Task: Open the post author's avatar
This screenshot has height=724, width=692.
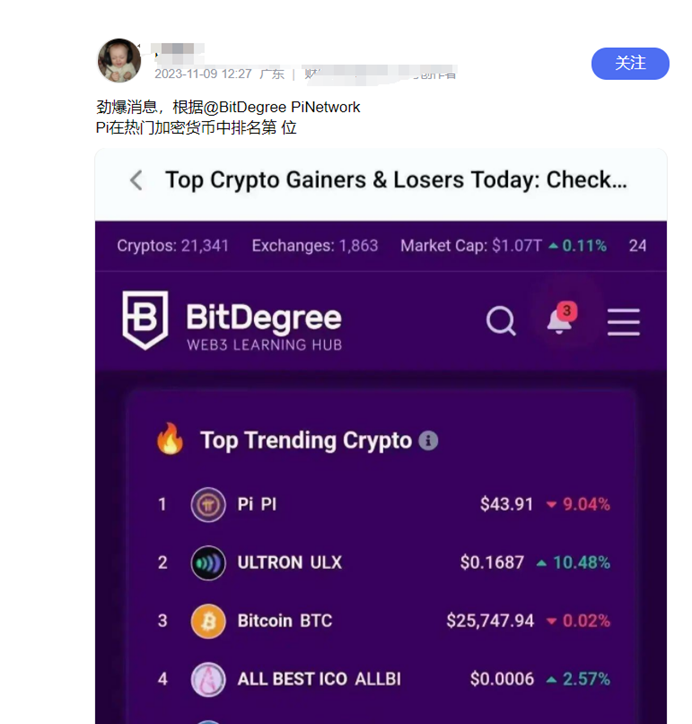Action: click(x=118, y=61)
